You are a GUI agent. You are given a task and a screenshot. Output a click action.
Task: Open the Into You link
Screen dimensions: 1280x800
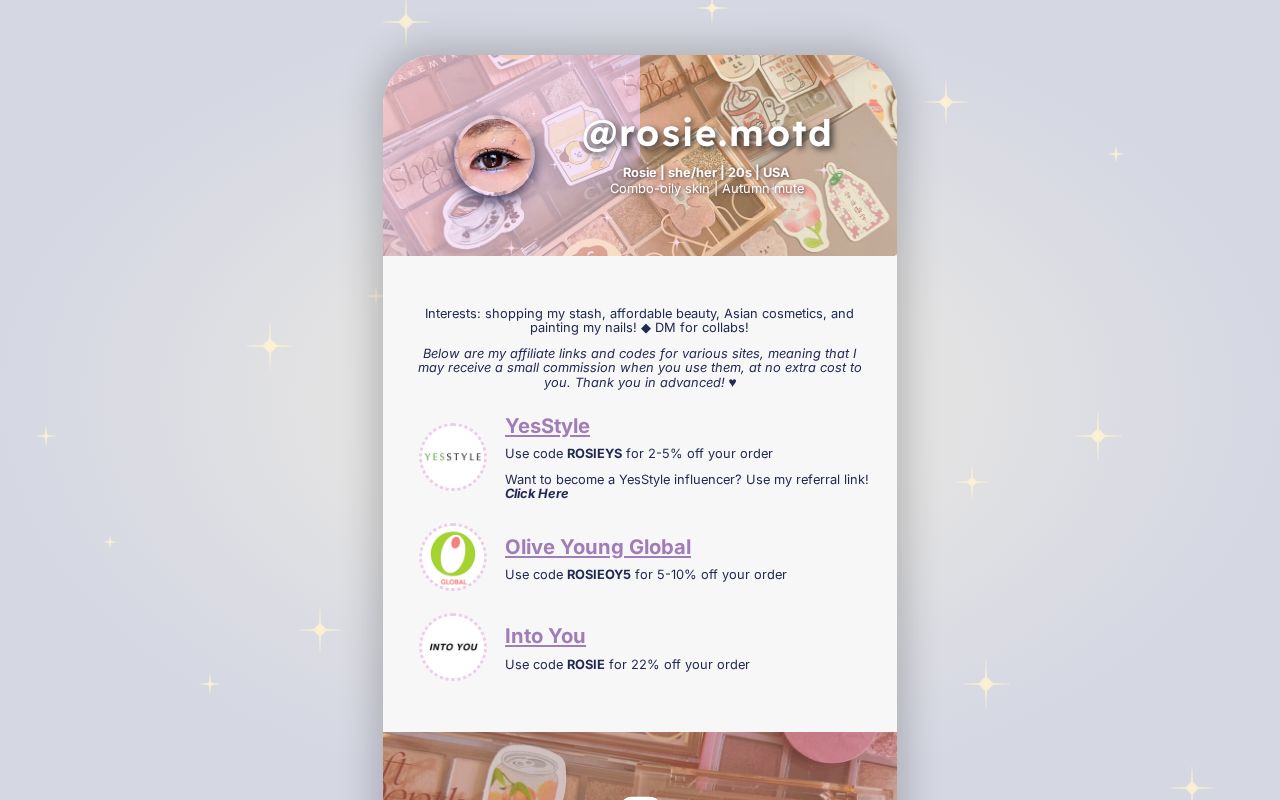[x=545, y=636]
